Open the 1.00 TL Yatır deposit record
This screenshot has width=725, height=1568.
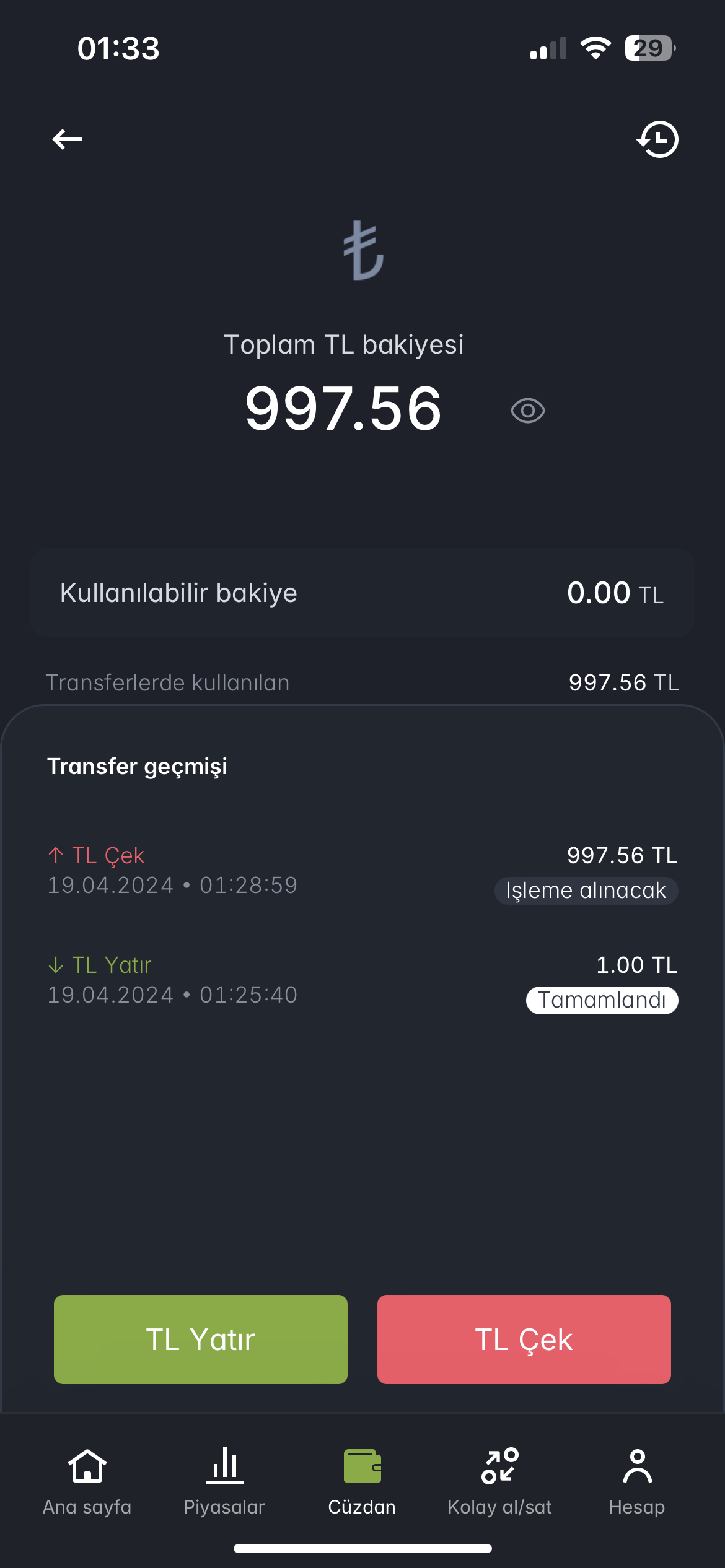[x=362, y=980]
